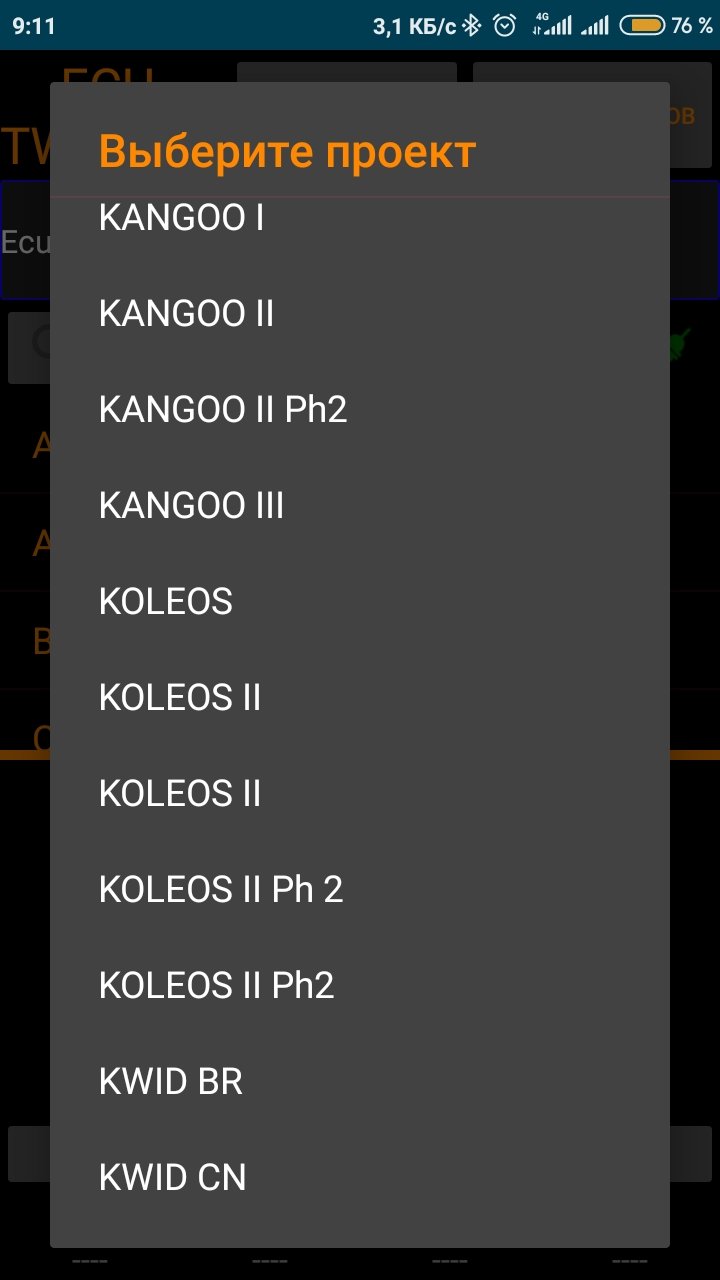Select the KANGOO I project

(182, 218)
